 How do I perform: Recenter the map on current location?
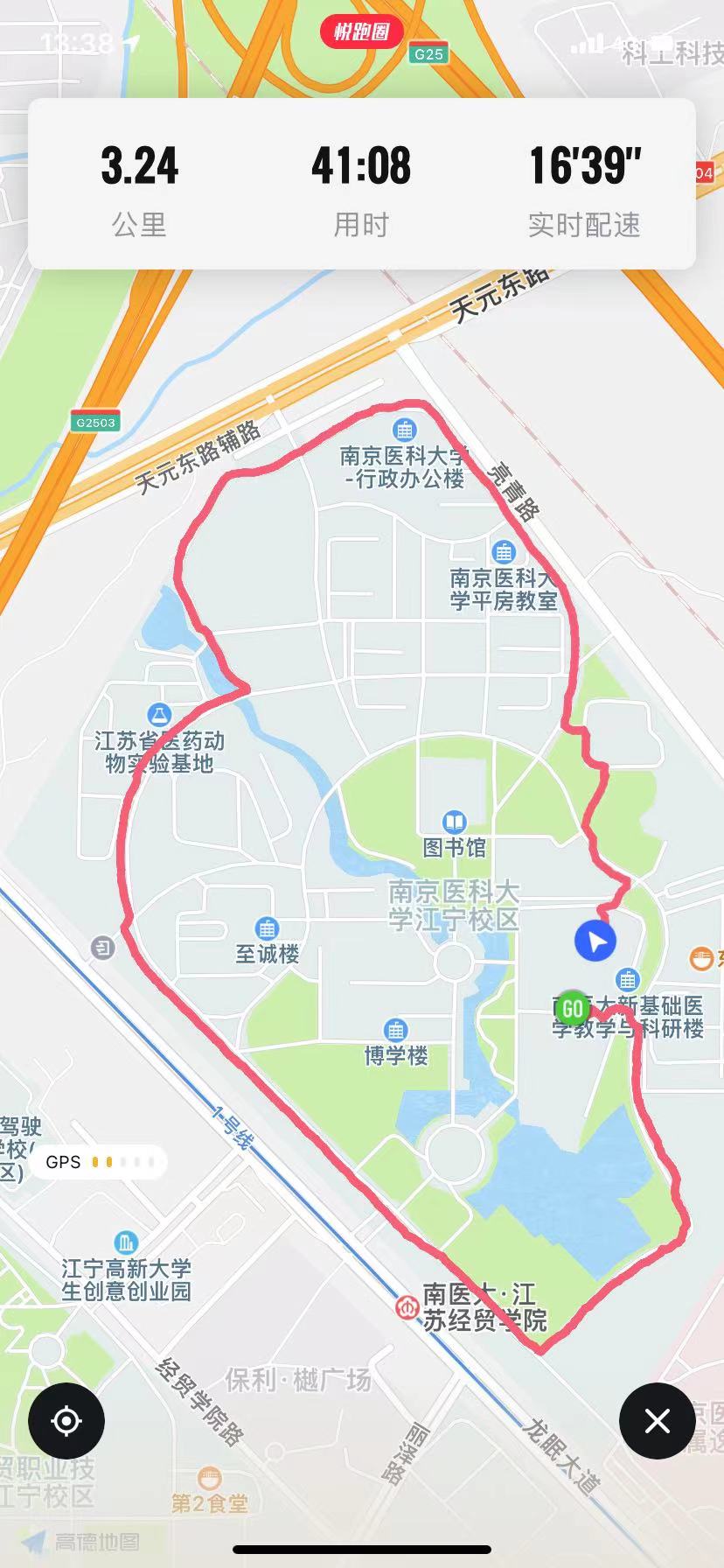click(66, 1421)
